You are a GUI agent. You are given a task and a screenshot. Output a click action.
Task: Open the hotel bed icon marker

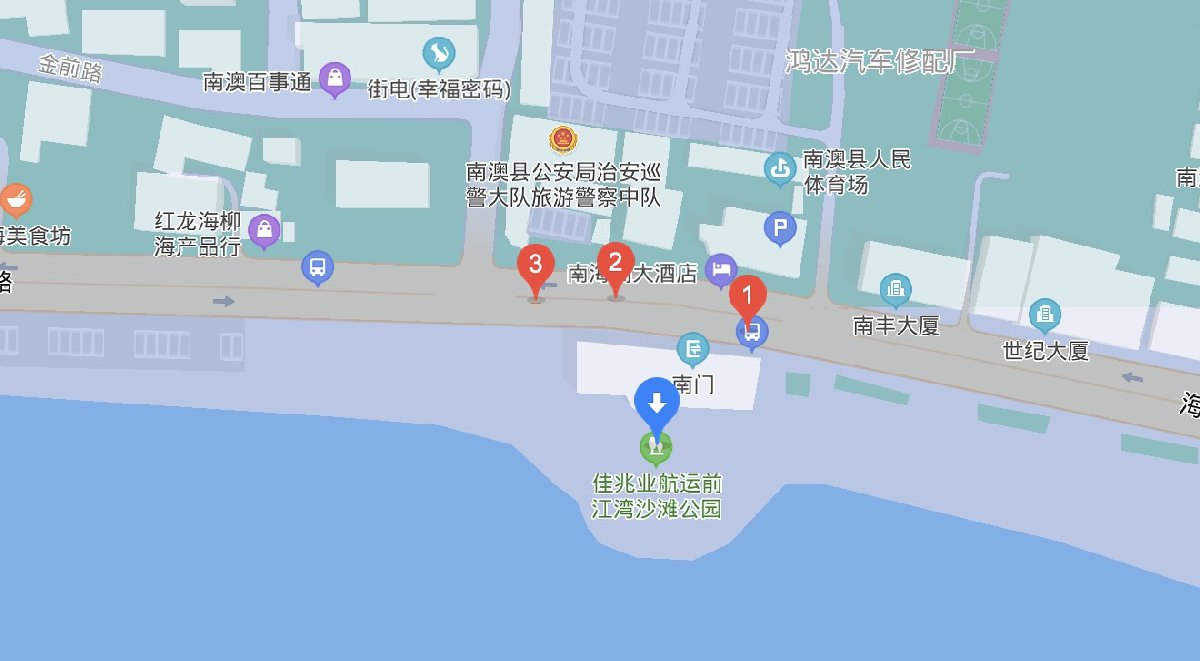(x=721, y=268)
